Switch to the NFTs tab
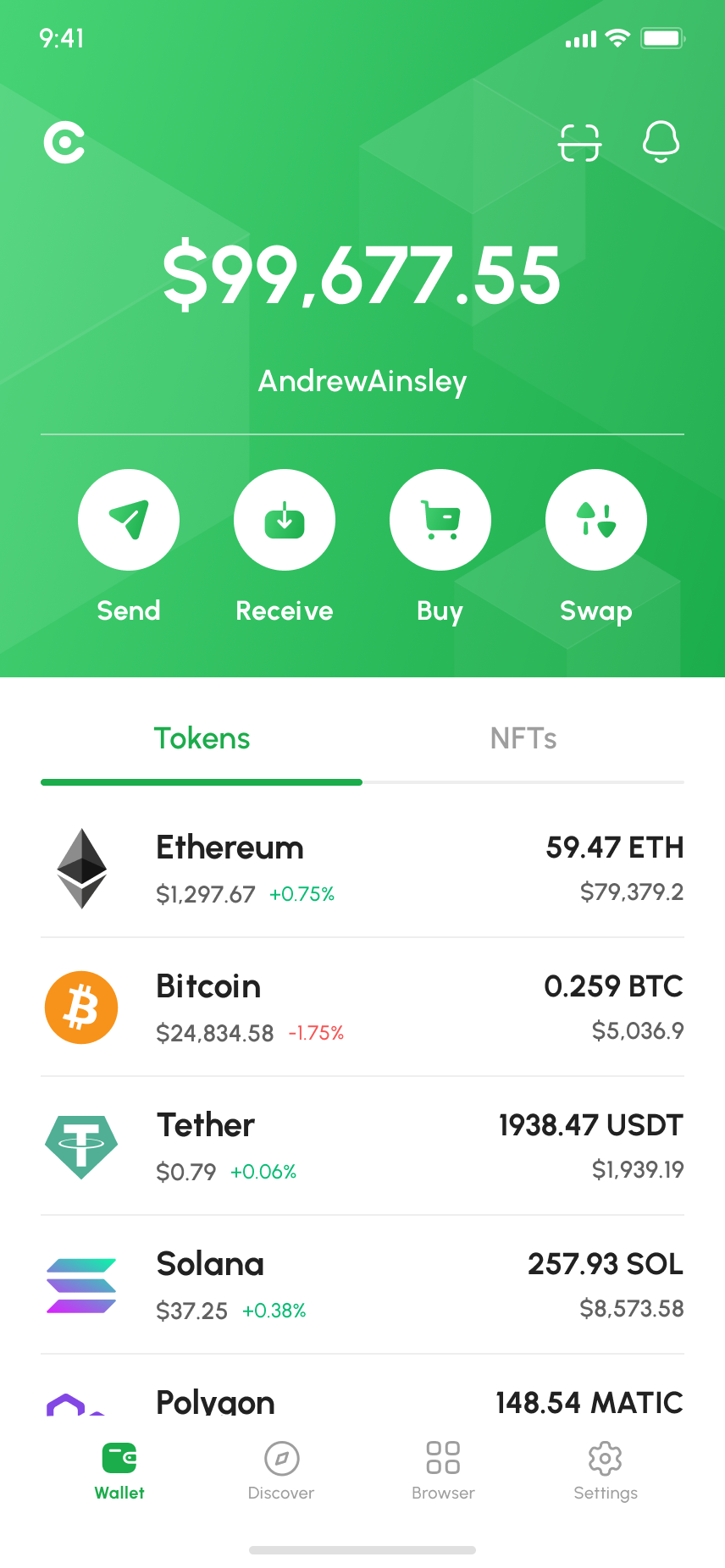The width and height of the screenshot is (725, 1568). (523, 739)
